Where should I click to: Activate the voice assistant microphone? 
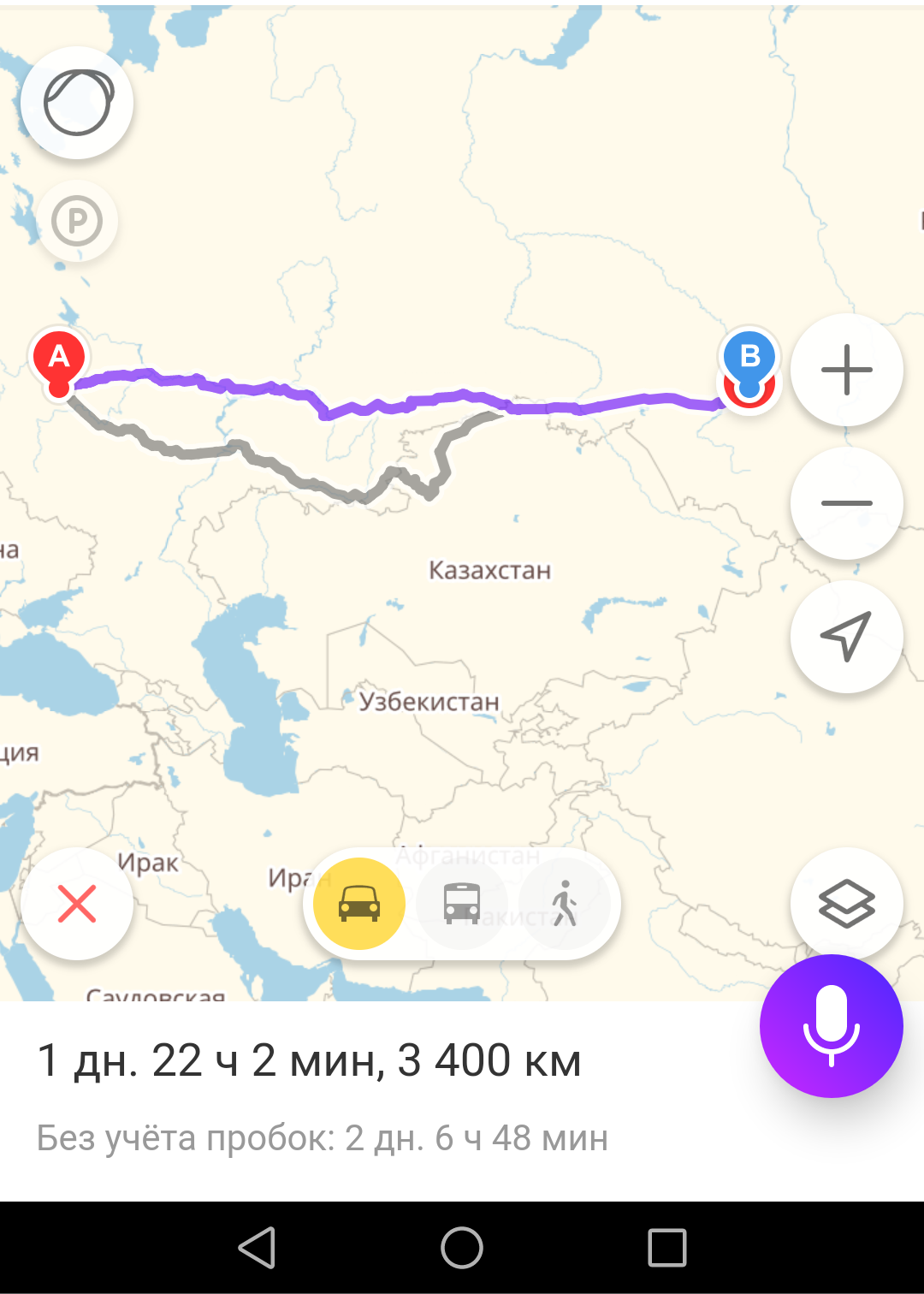coord(831,1025)
